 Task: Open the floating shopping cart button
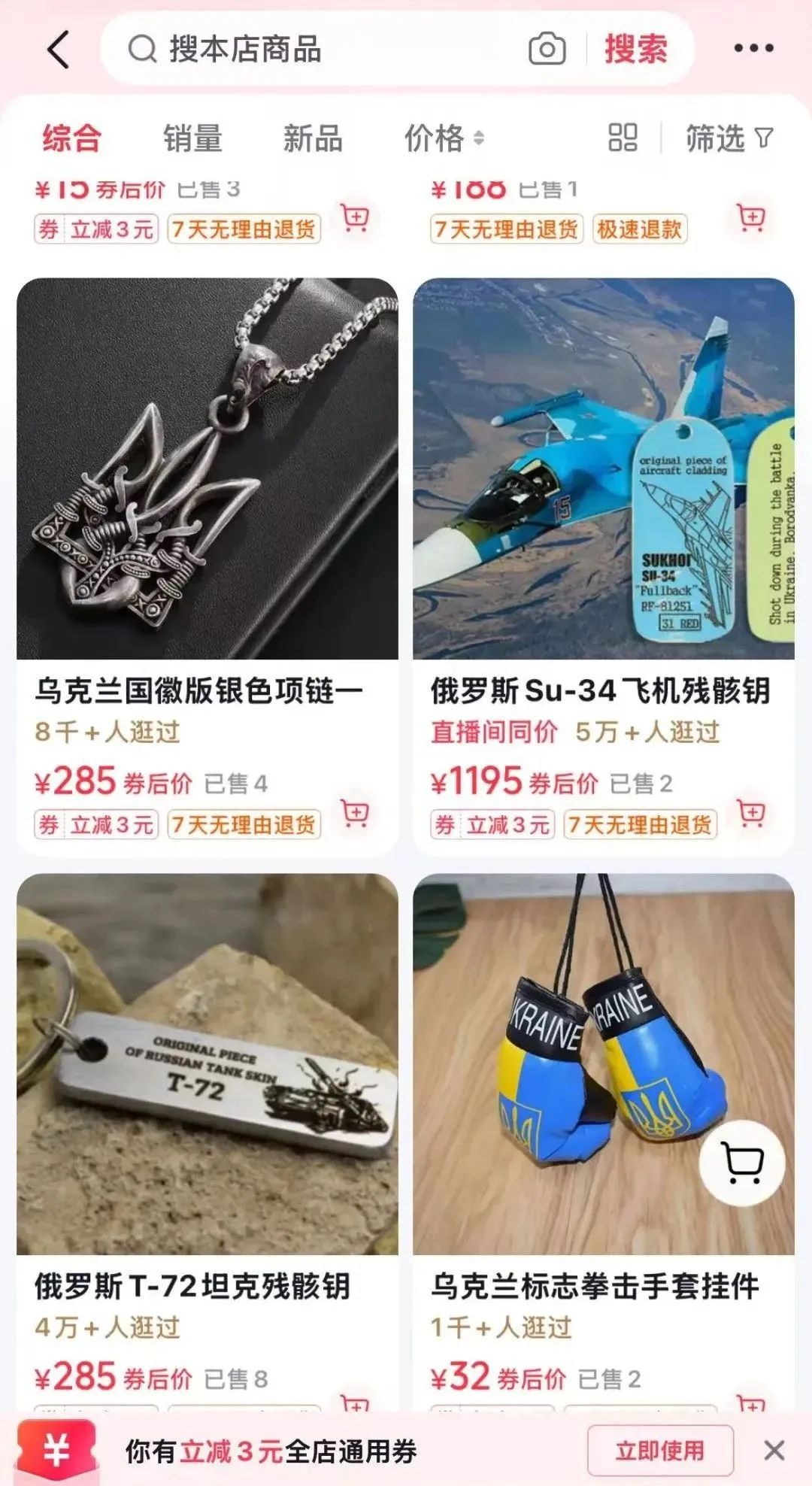pyautogui.click(x=742, y=1163)
